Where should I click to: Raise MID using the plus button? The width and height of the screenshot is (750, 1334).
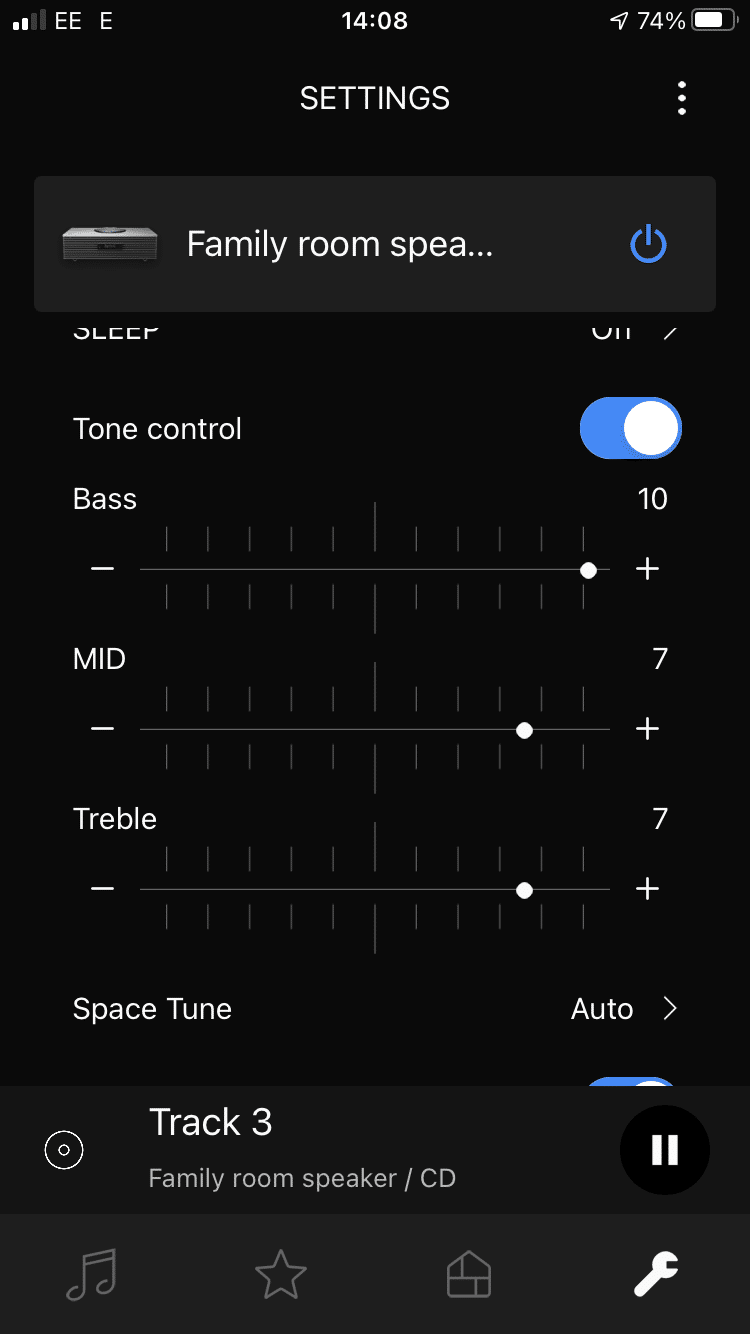647,729
